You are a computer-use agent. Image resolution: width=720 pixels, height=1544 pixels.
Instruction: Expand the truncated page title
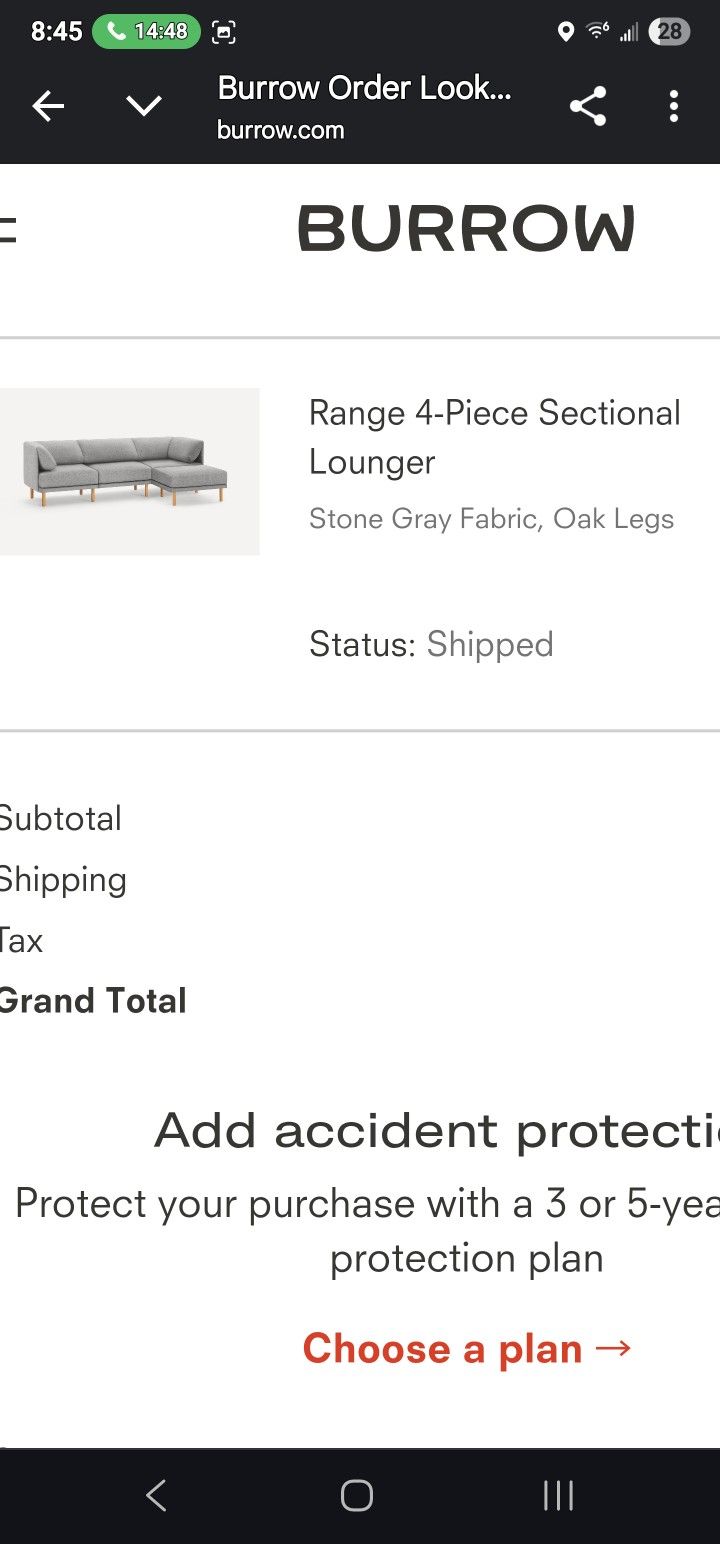[x=365, y=88]
